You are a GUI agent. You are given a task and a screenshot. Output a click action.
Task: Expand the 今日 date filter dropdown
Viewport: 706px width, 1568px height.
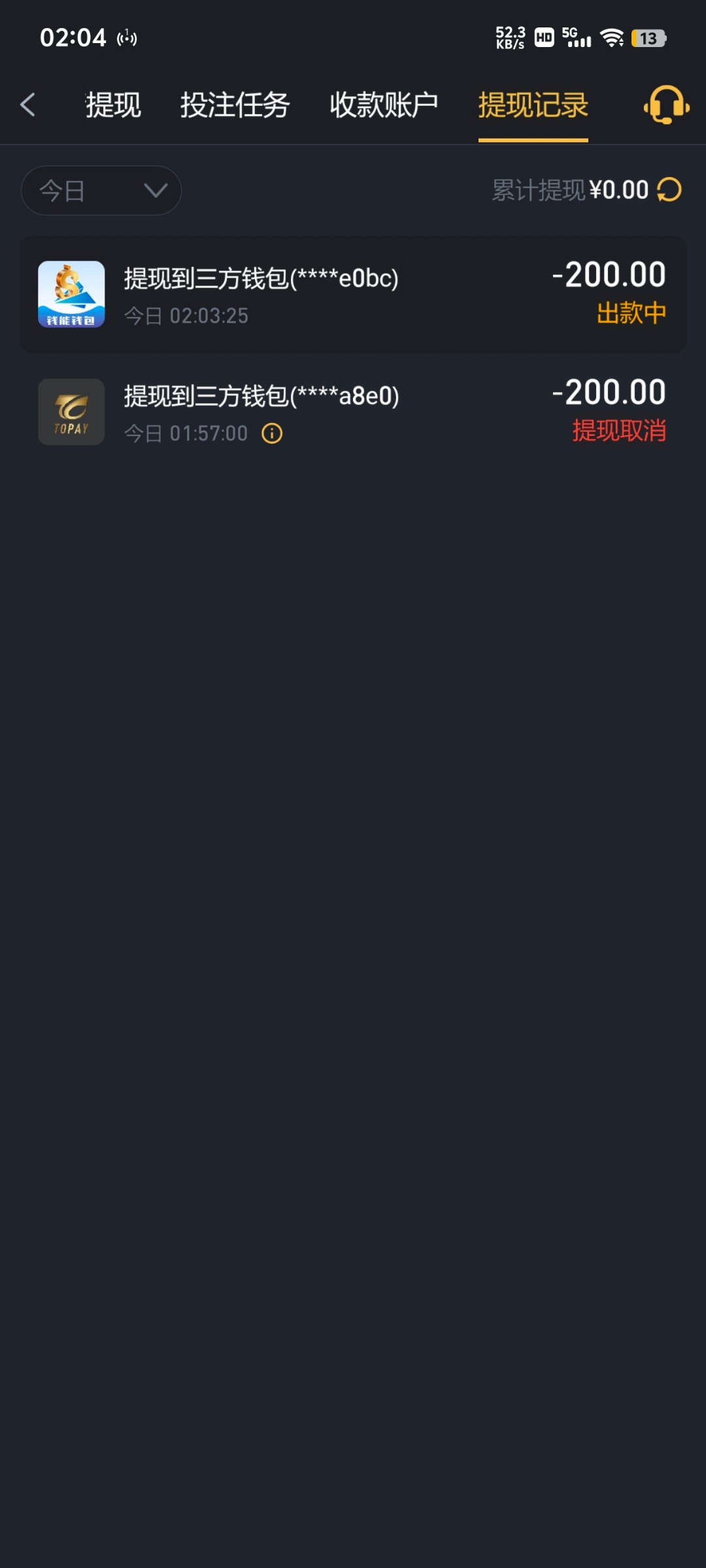pyautogui.click(x=101, y=190)
